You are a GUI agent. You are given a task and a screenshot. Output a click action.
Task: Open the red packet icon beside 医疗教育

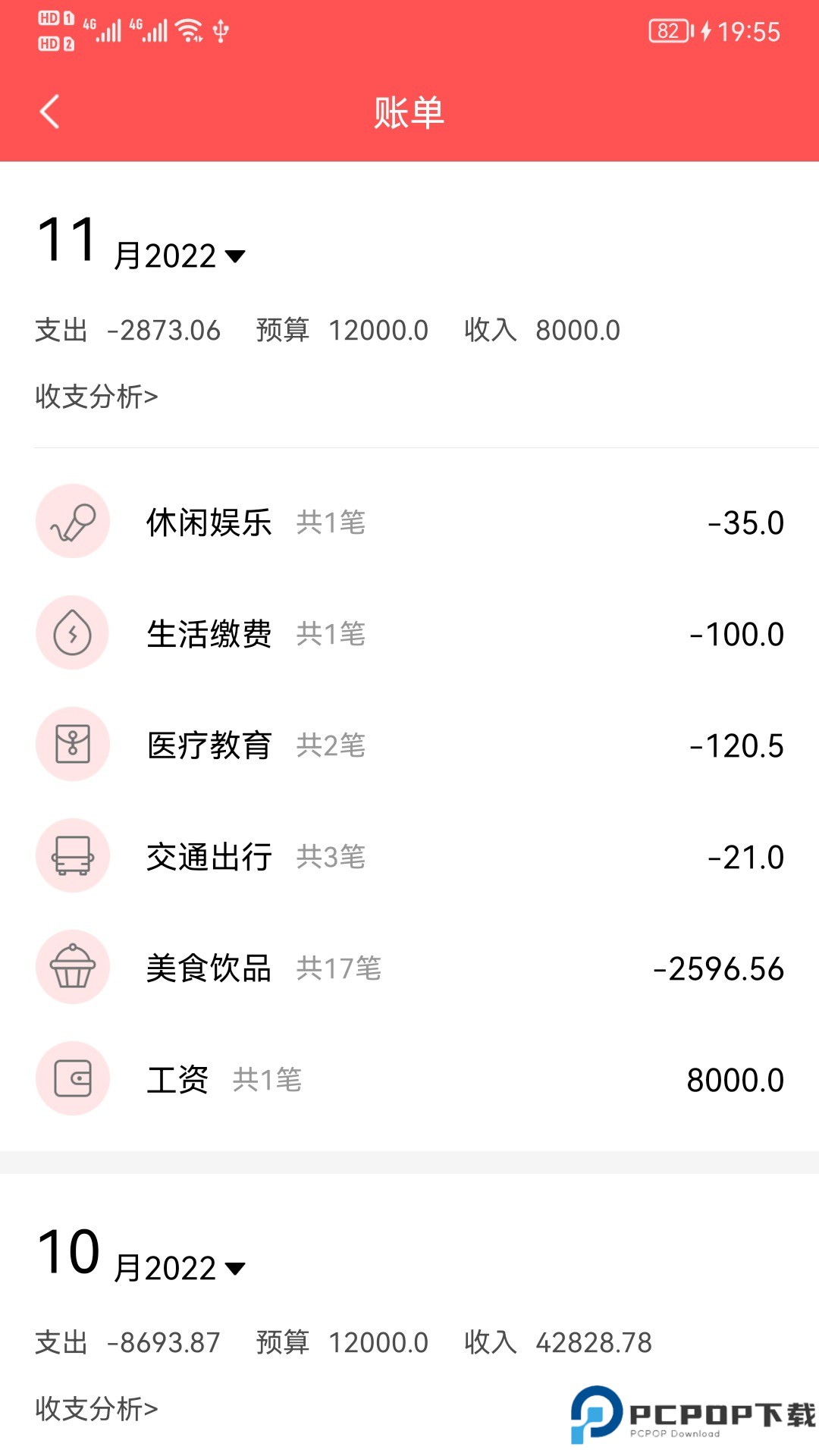73,744
